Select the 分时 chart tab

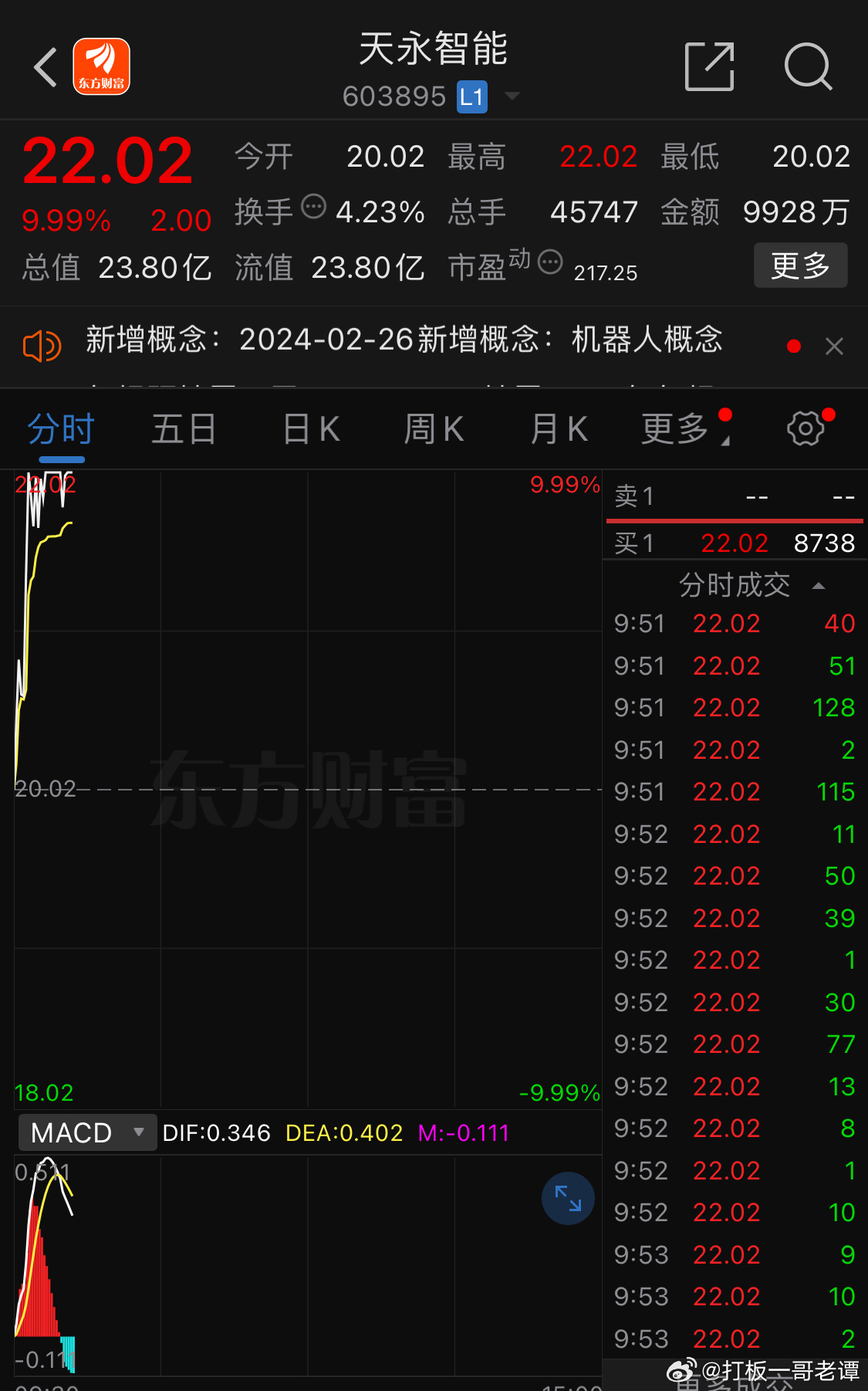(x=61, y=429)
